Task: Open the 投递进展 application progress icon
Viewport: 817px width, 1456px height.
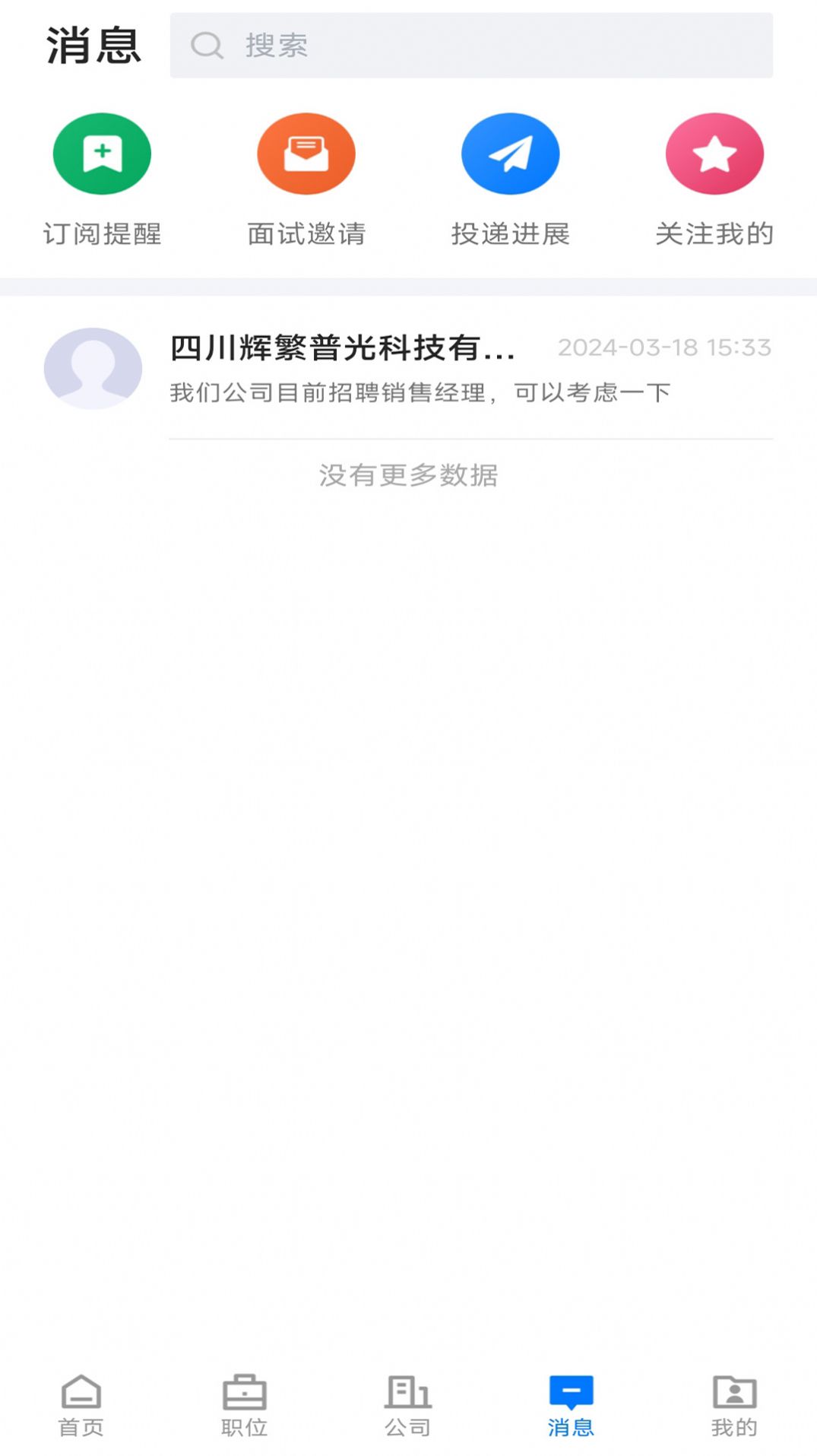Action: point(510,153)
